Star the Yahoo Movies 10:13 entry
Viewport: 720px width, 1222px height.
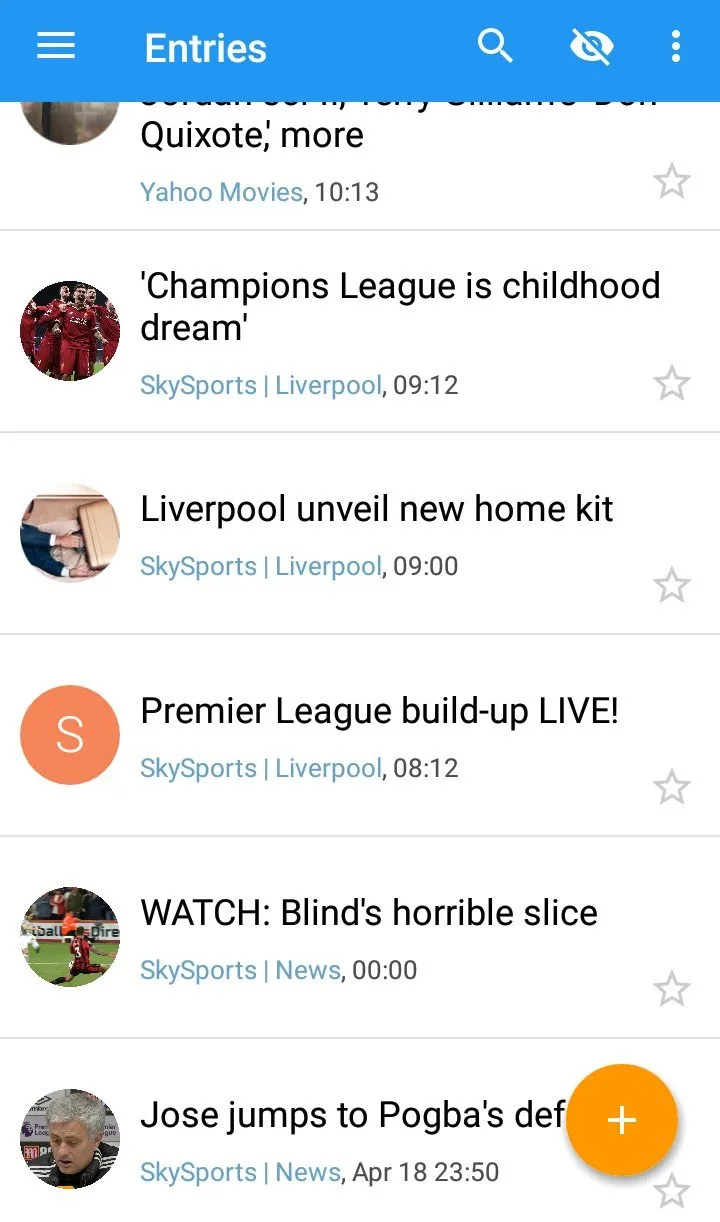coord(671,181)
